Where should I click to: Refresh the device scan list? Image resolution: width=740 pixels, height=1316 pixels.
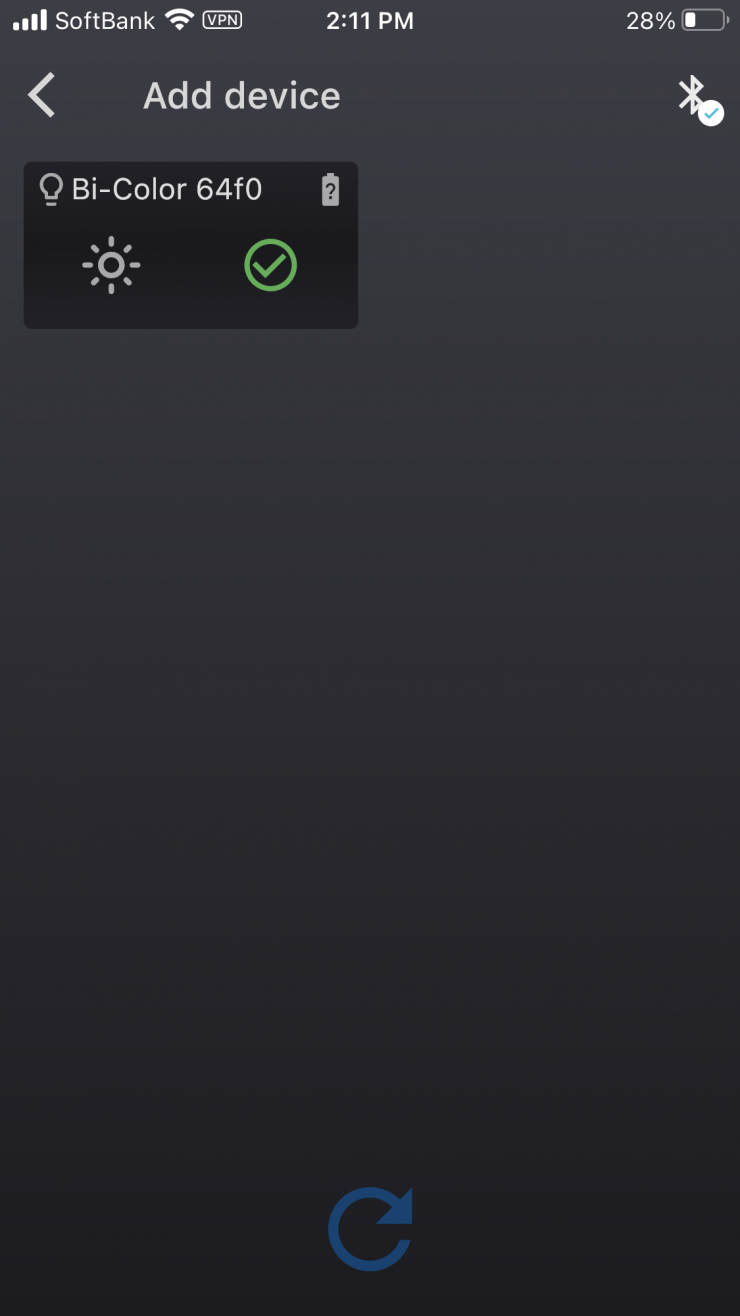(370, 1229)
